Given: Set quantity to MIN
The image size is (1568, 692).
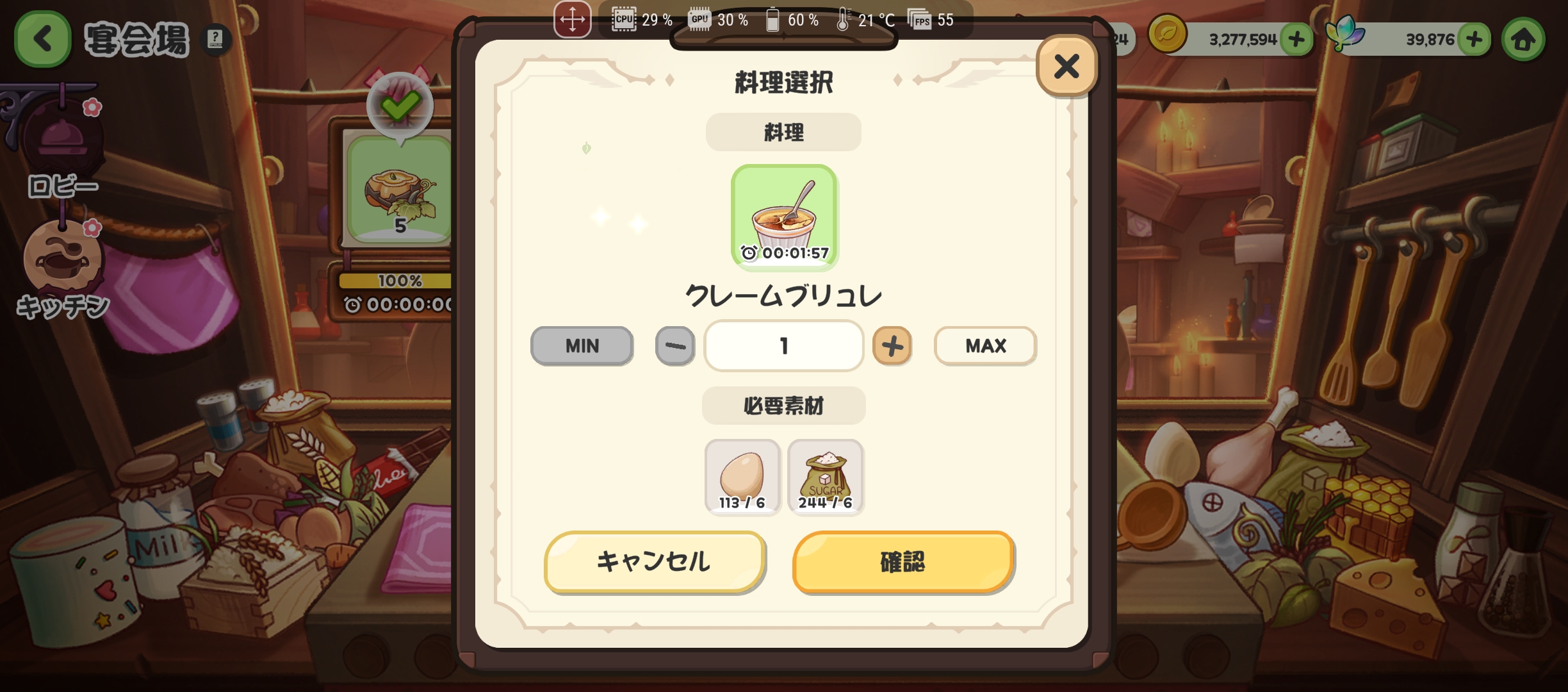Looking at the screenshot, I should (x=582, y=346).
